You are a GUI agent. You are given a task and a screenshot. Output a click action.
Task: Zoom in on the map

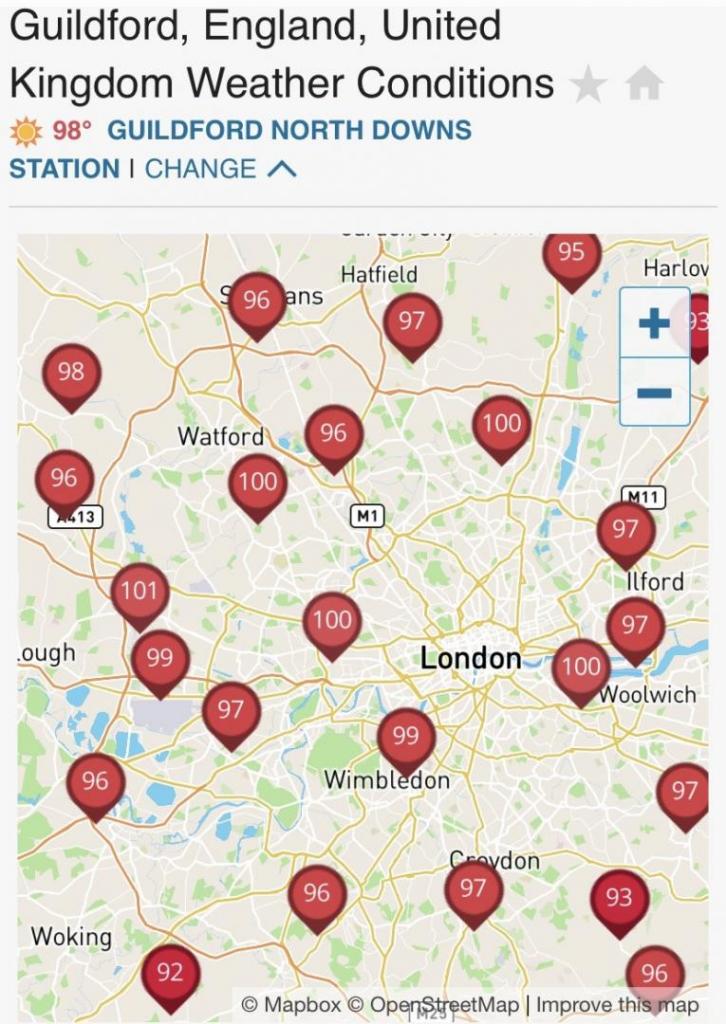point(654,323)
